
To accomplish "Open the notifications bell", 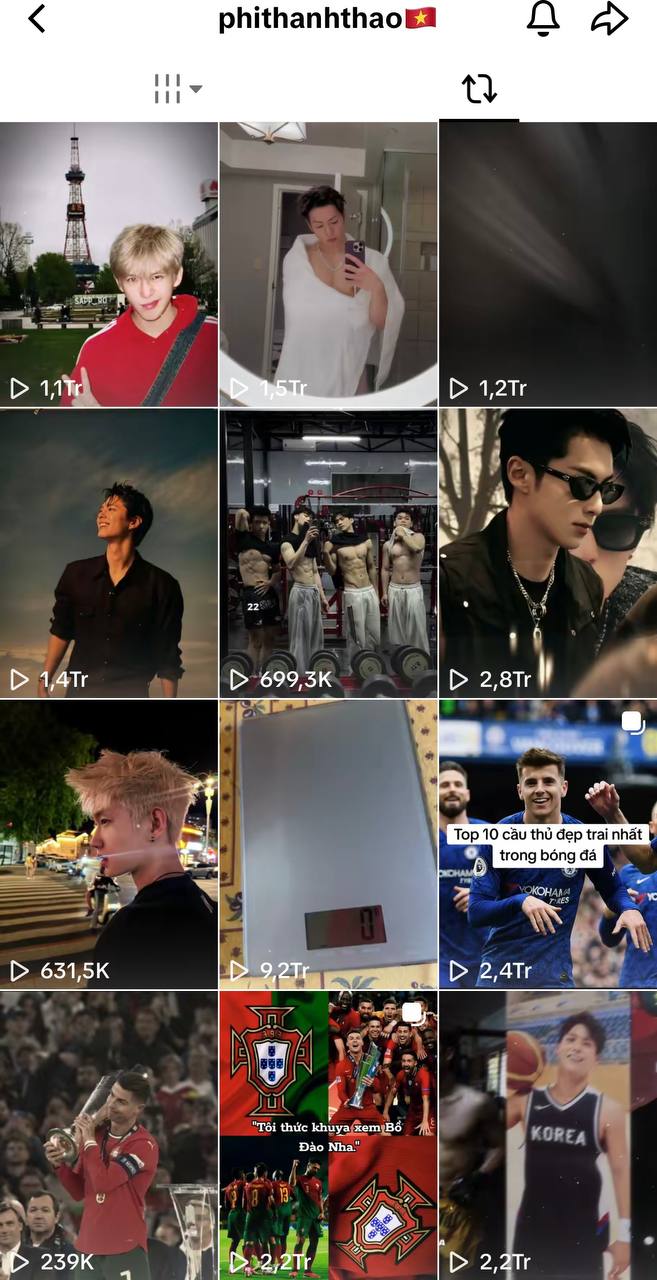I will [x=543, y=18].
